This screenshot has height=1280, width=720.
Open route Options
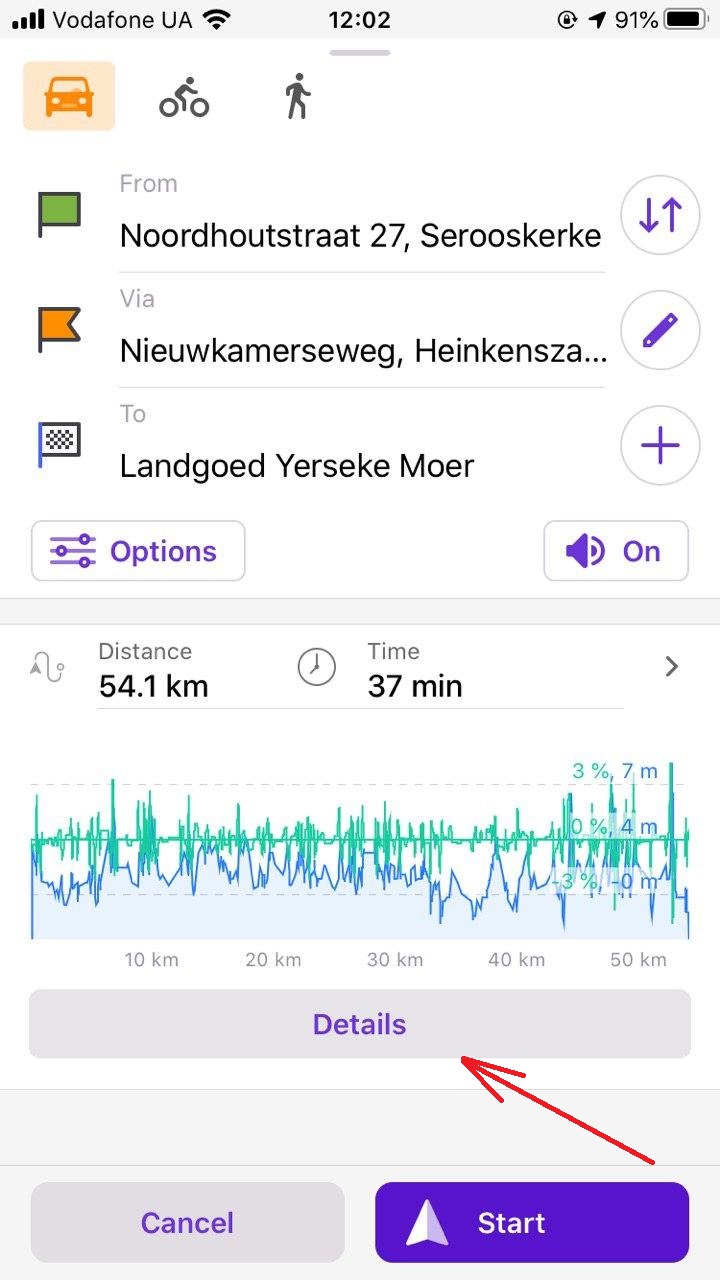(x=138, y=551)
